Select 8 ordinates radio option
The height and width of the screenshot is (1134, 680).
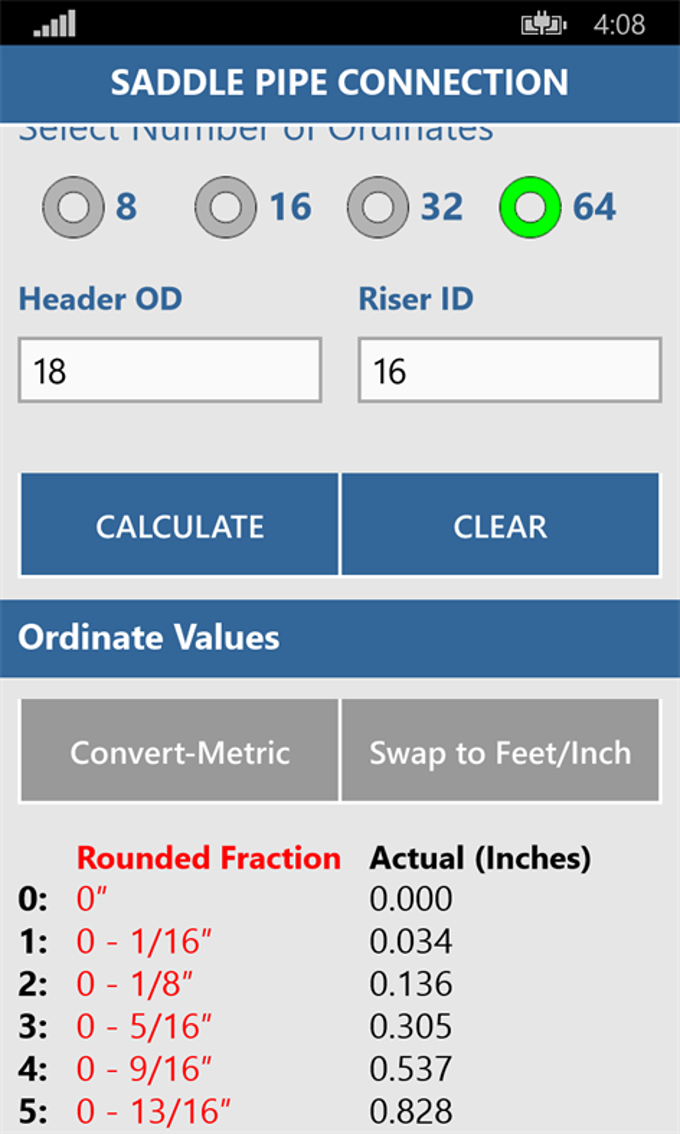point(73,208)
